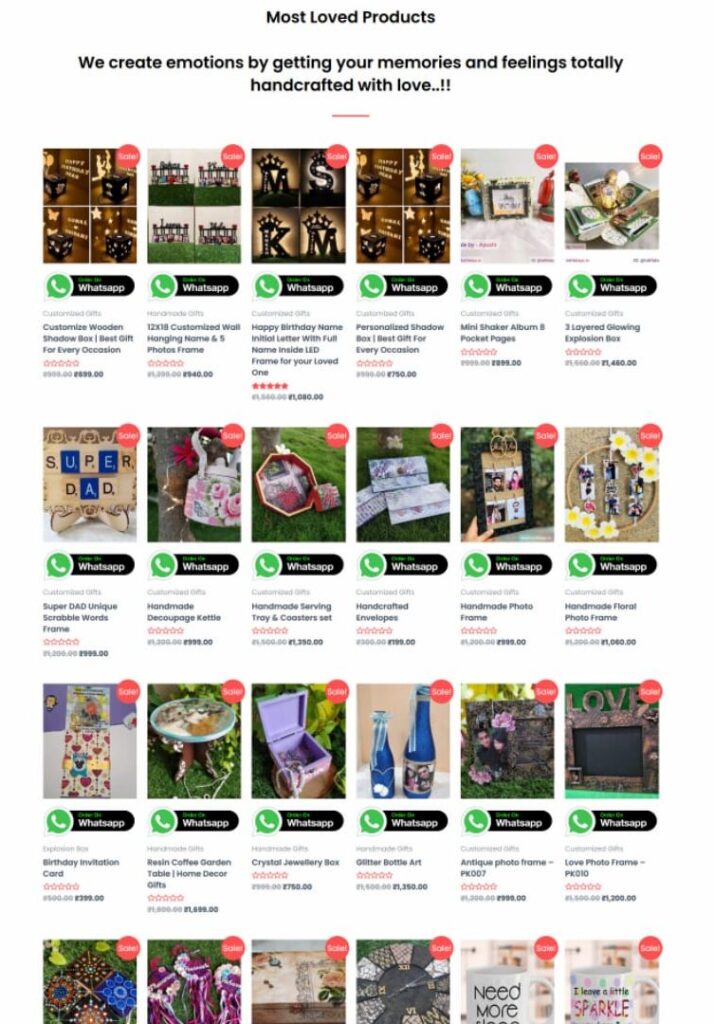View Handmade Serving Tray & Coasters set

[292, 612]
